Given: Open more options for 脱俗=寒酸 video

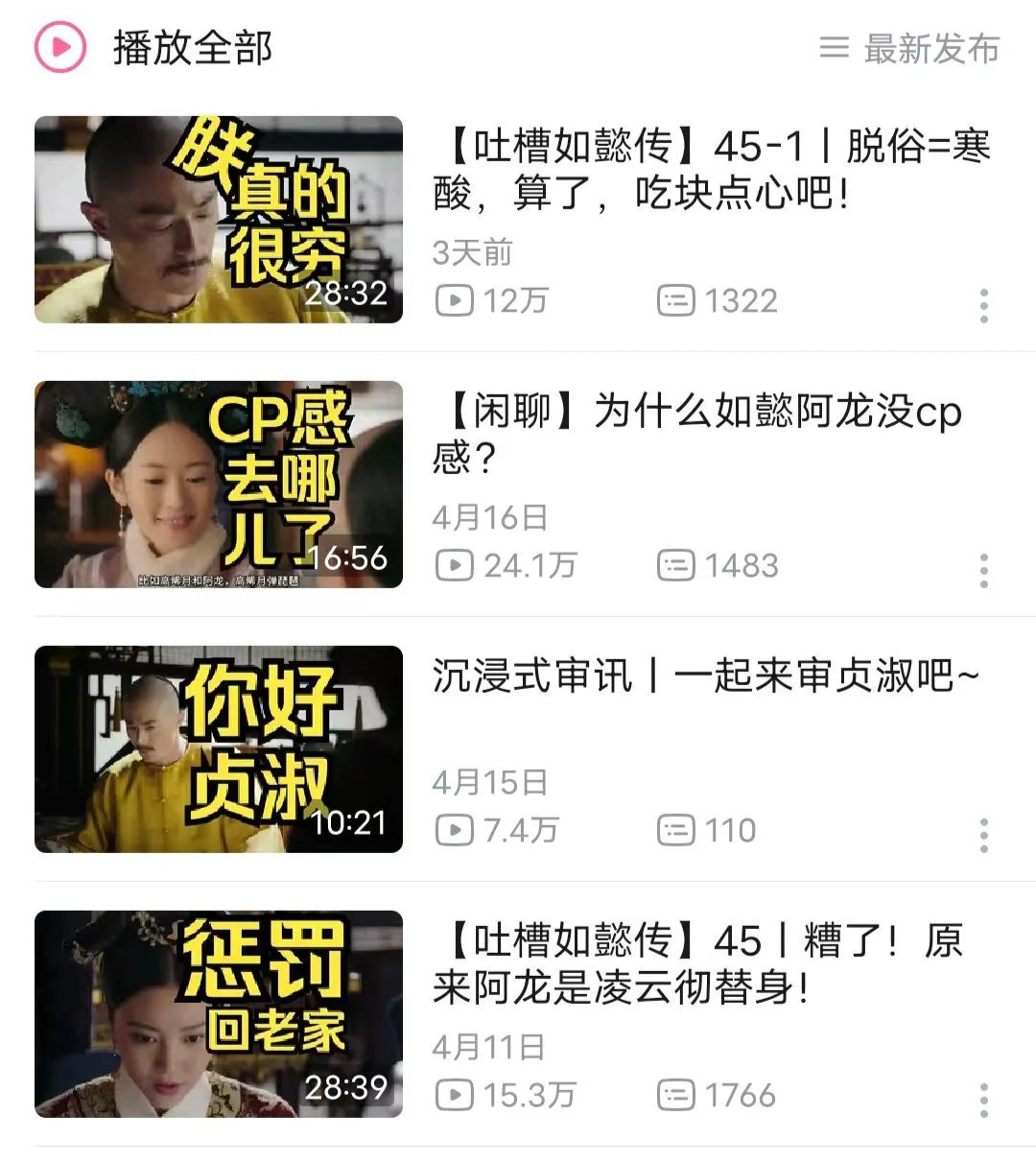Looking at the screenshot, I should click(983, 305).
